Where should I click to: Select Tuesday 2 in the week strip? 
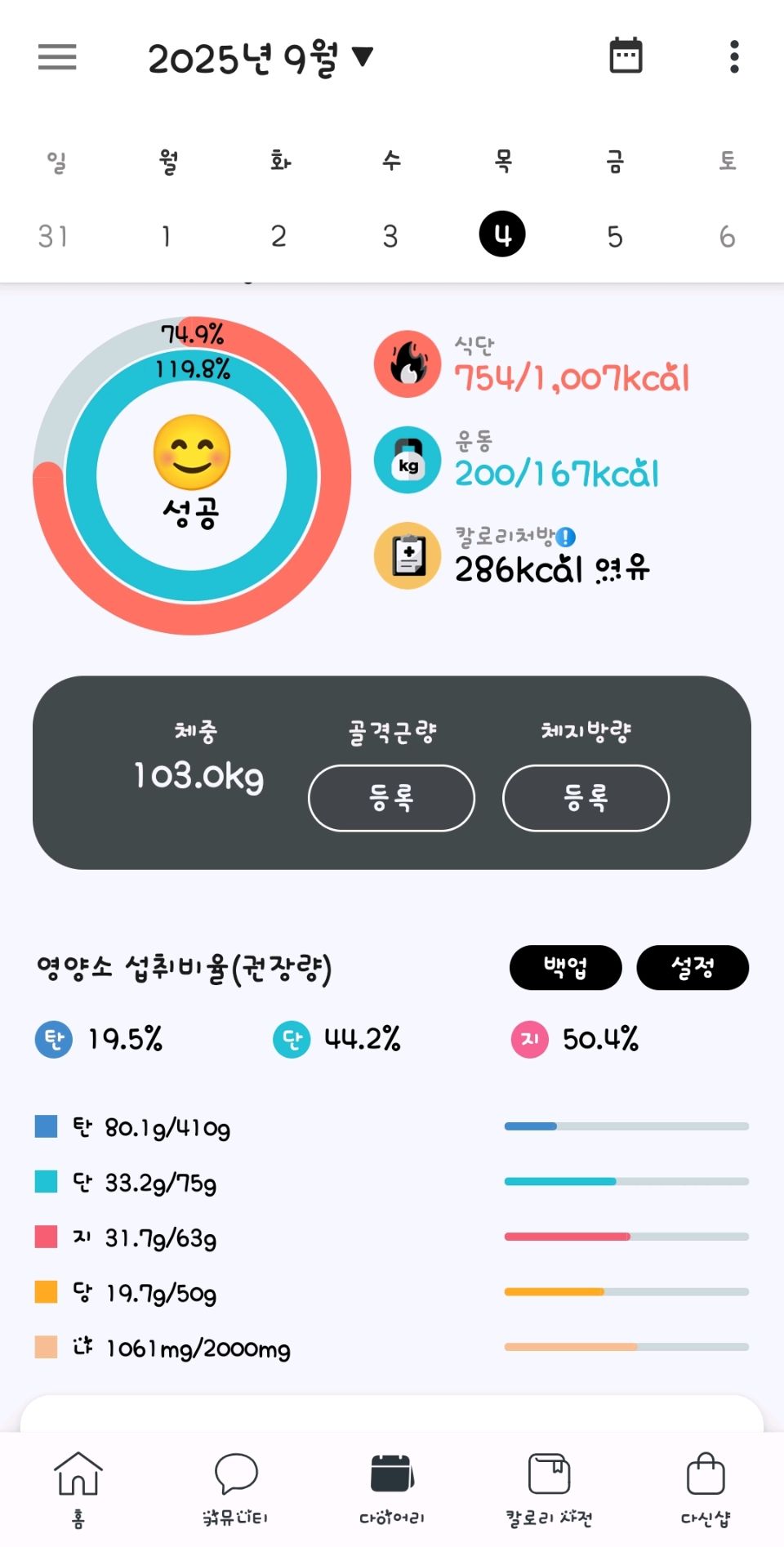pos(278,236)
